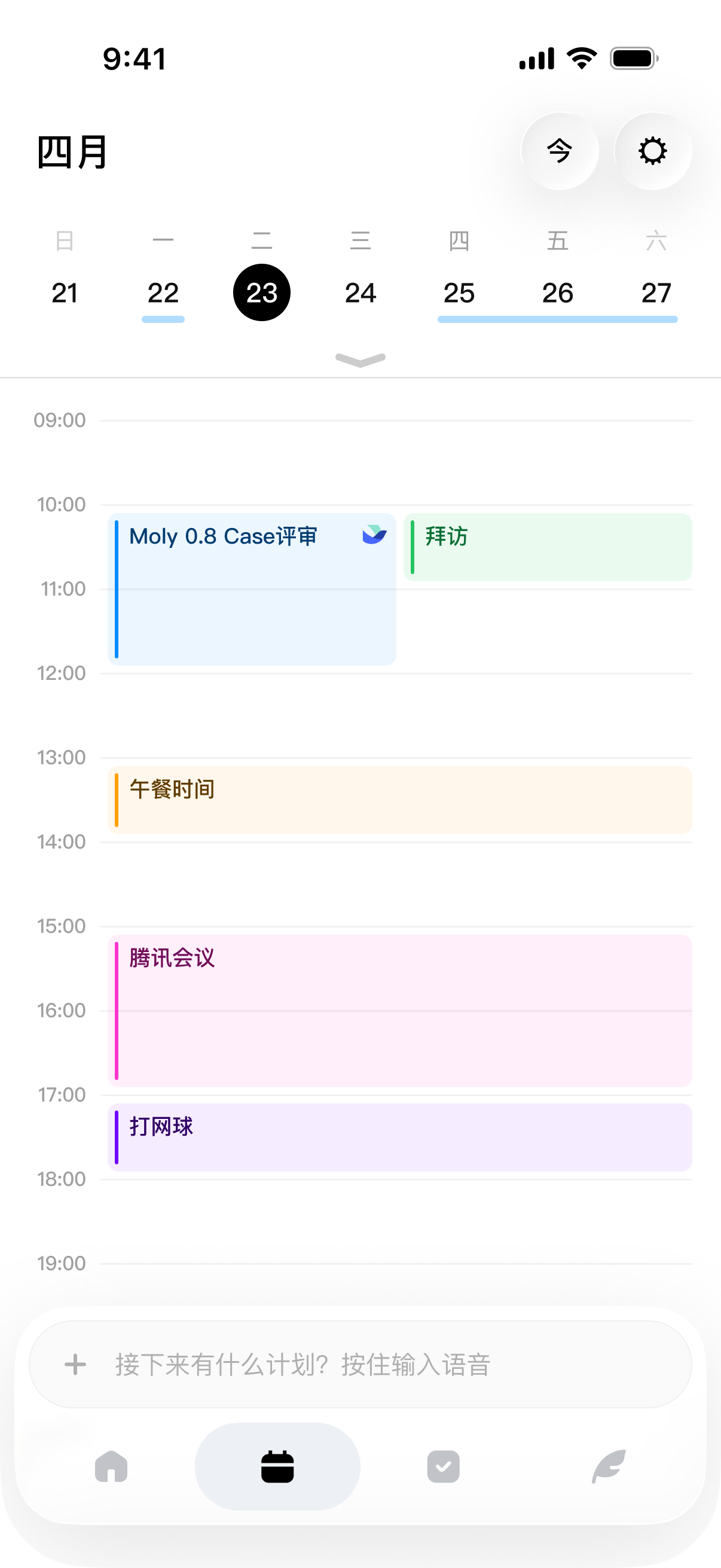The width and height of the screenshot is (721, 1568).
Task: Select date 26 in the week strip
Action: pos(557,293)
